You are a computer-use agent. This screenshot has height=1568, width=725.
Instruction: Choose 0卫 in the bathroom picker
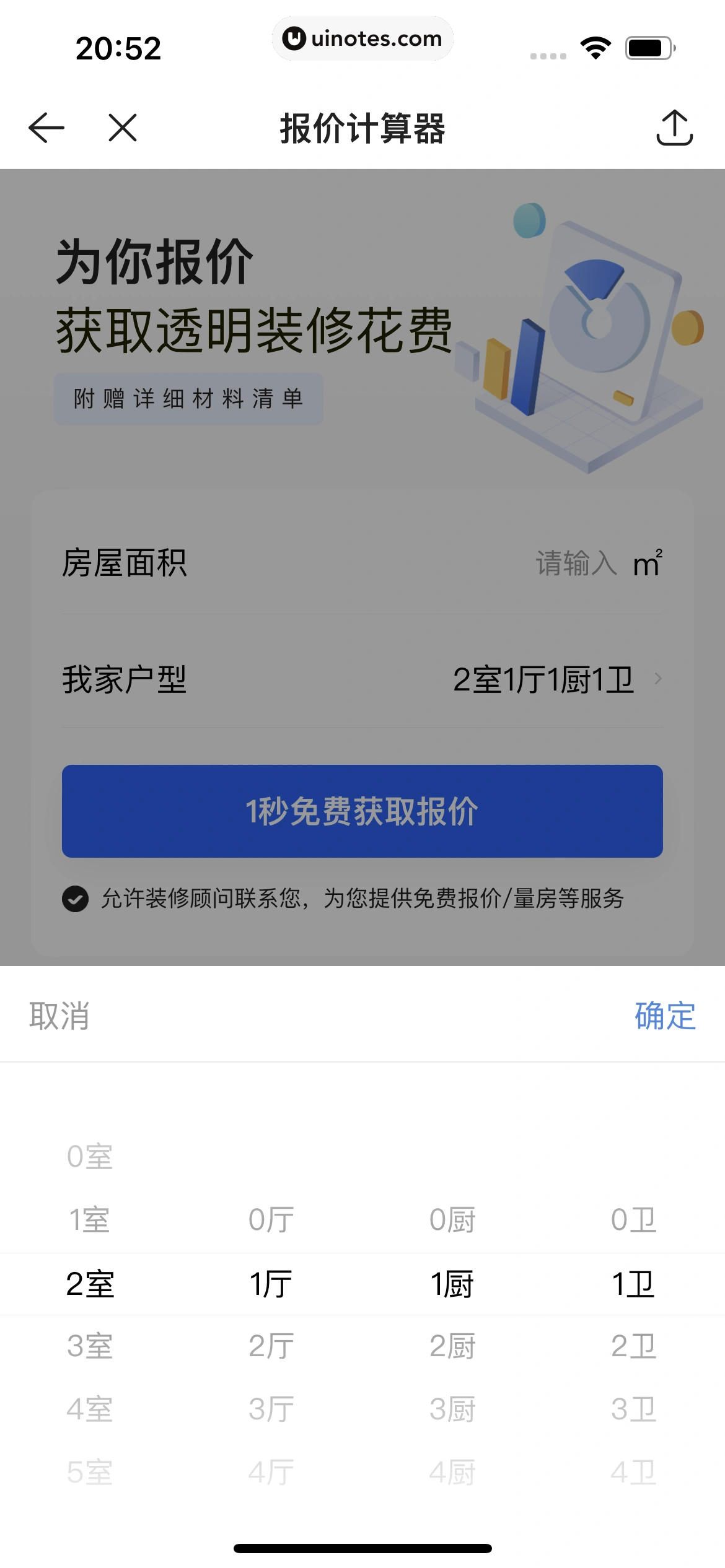point(633,1220)
